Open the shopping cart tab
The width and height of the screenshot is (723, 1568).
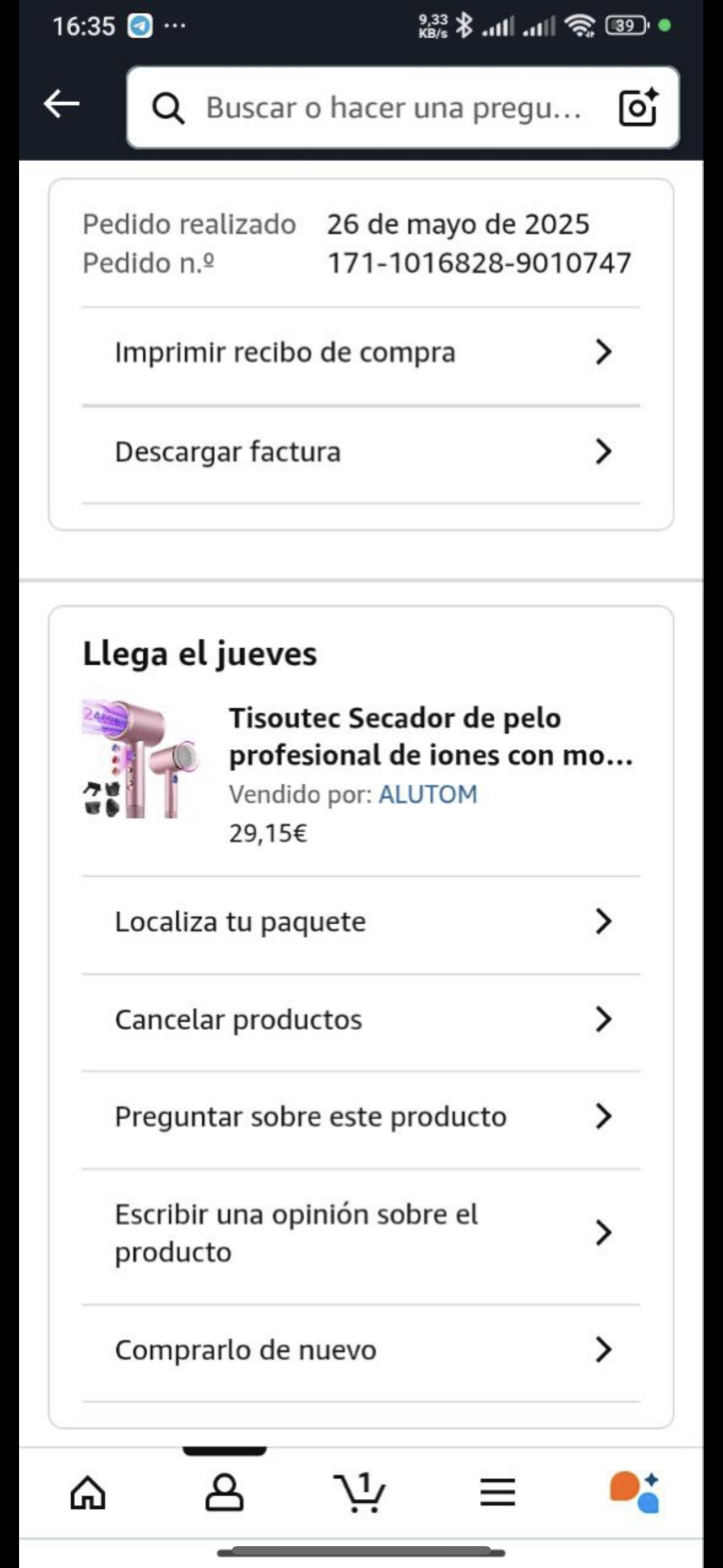coord(360,1492)
